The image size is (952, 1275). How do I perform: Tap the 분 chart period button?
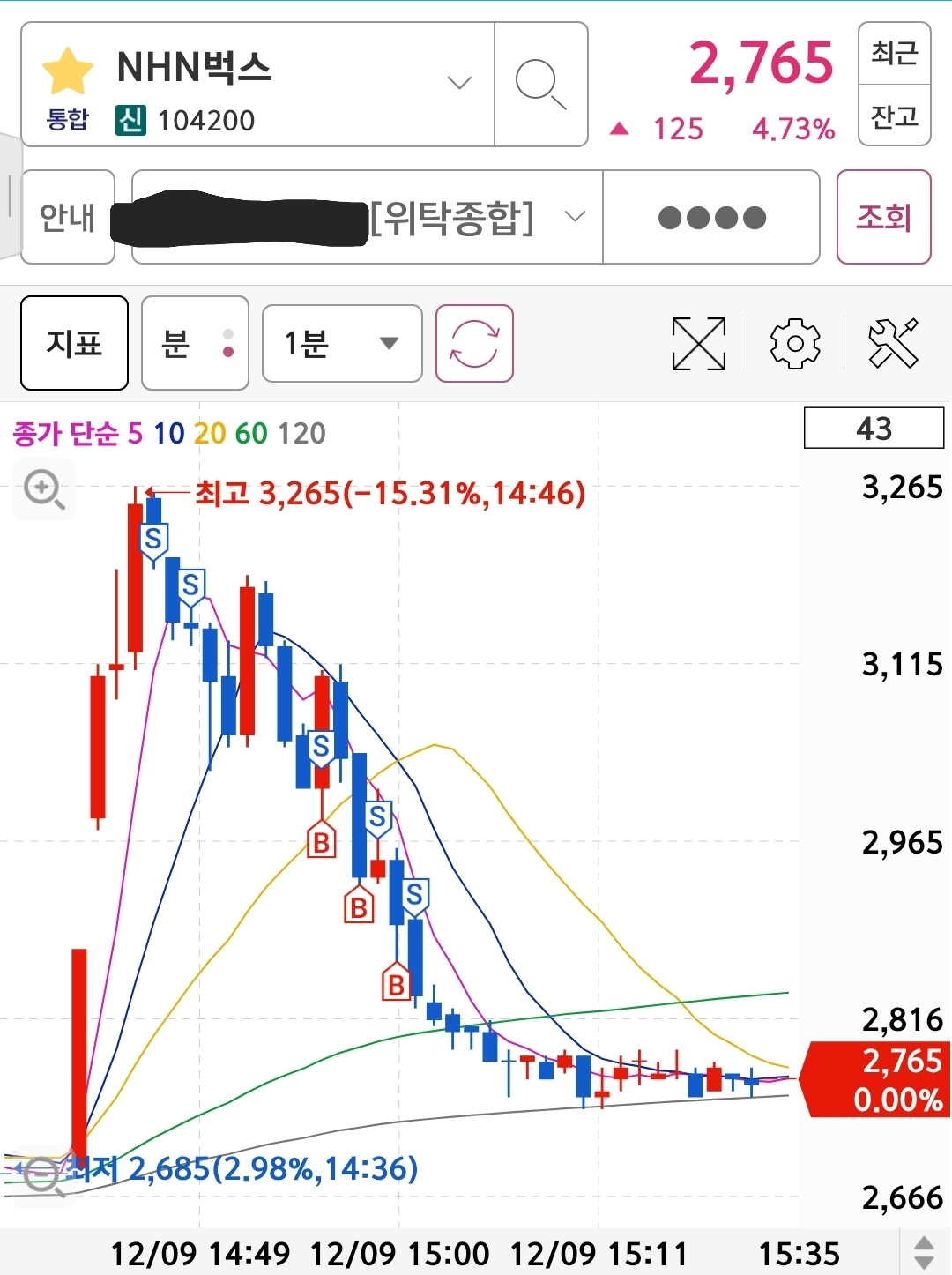(x=195, y=343)
